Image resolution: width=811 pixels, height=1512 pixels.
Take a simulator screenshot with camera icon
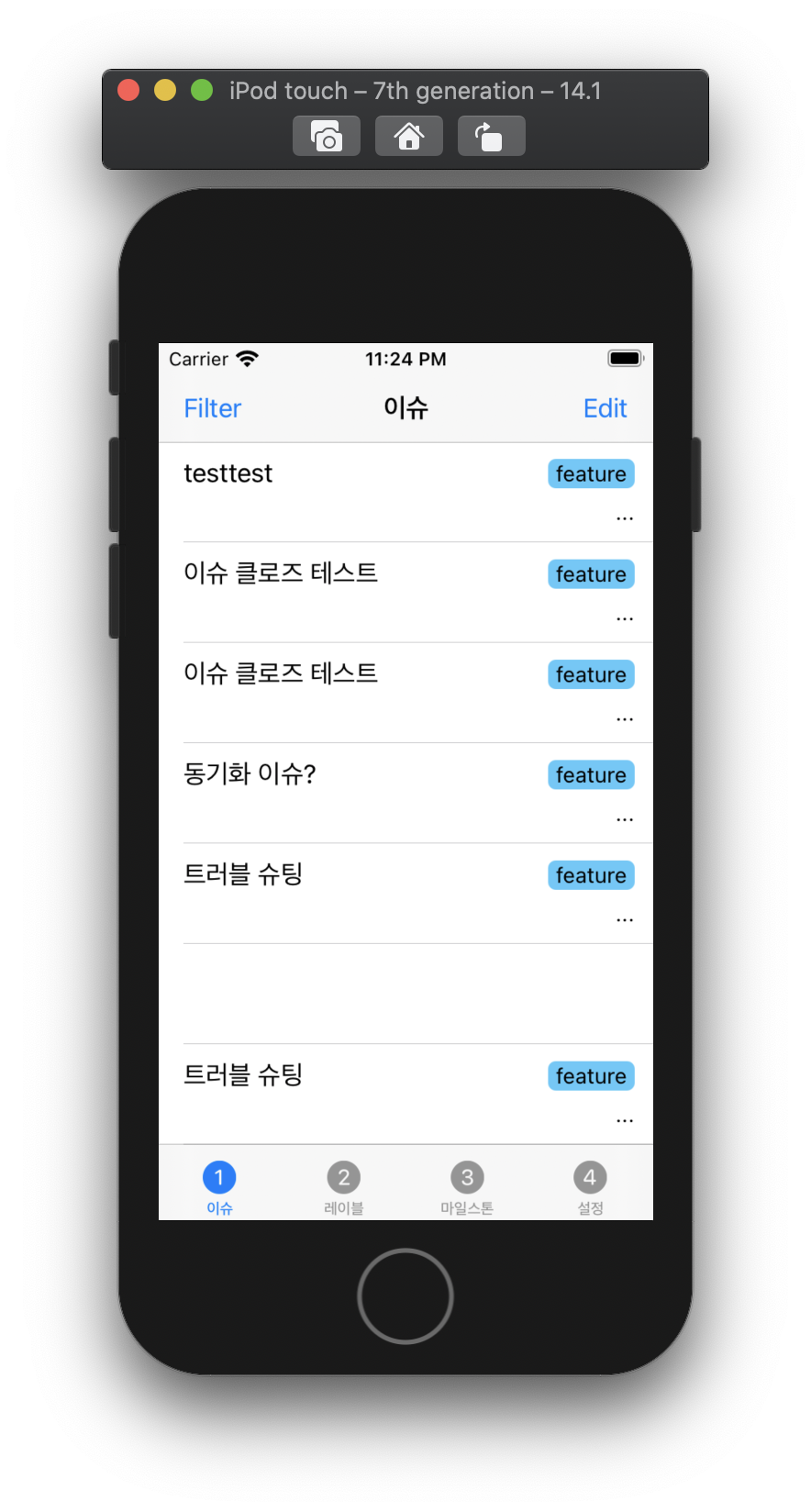[327, 136]
